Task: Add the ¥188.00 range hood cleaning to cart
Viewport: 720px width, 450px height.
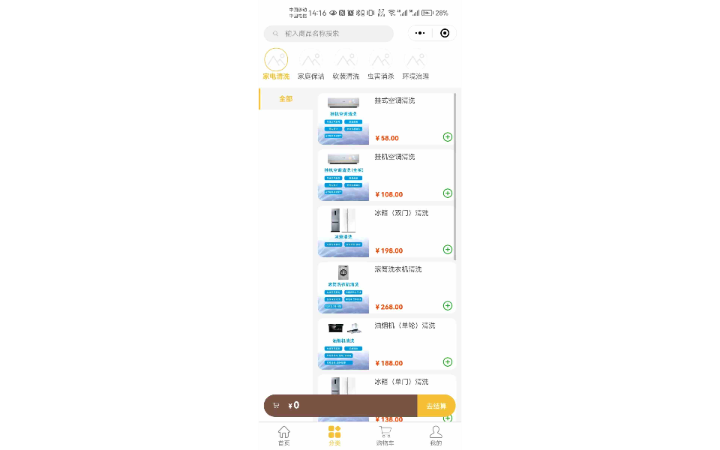Action: coord(447,361)
